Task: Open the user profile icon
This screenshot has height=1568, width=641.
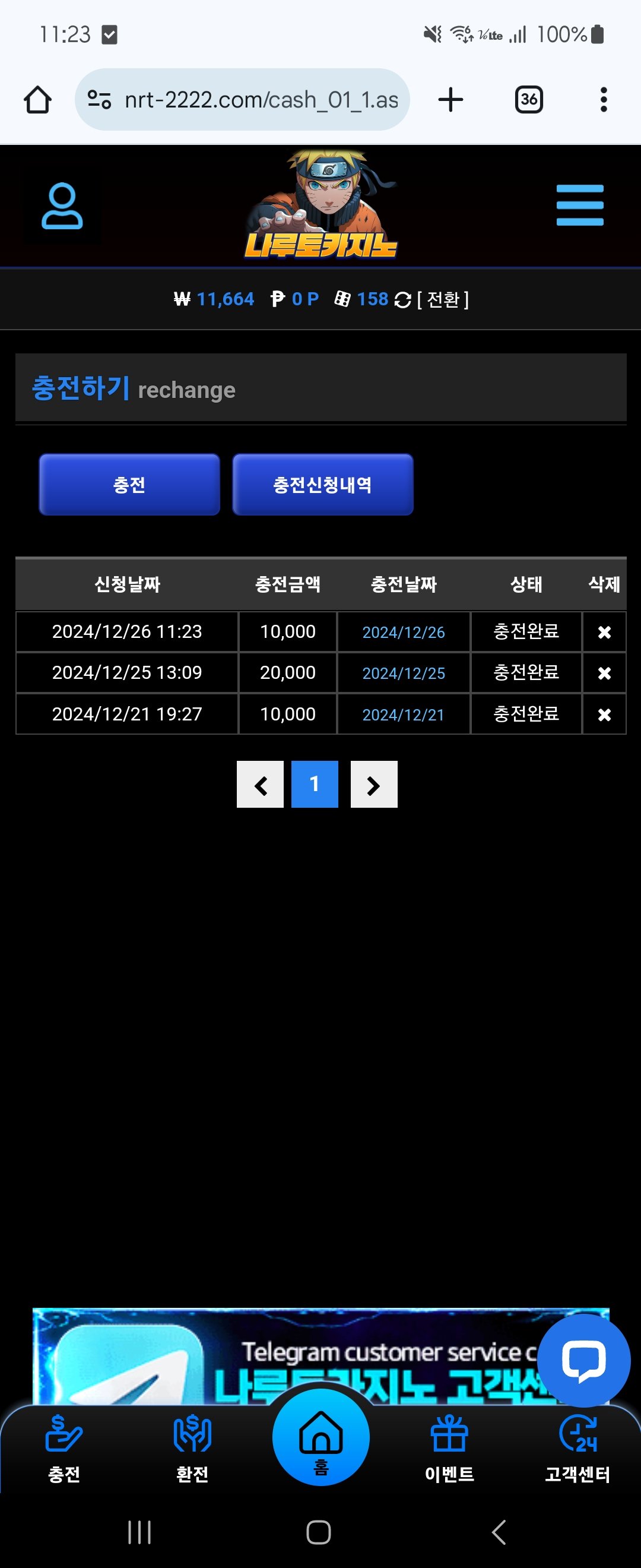Action: (62, 206)
